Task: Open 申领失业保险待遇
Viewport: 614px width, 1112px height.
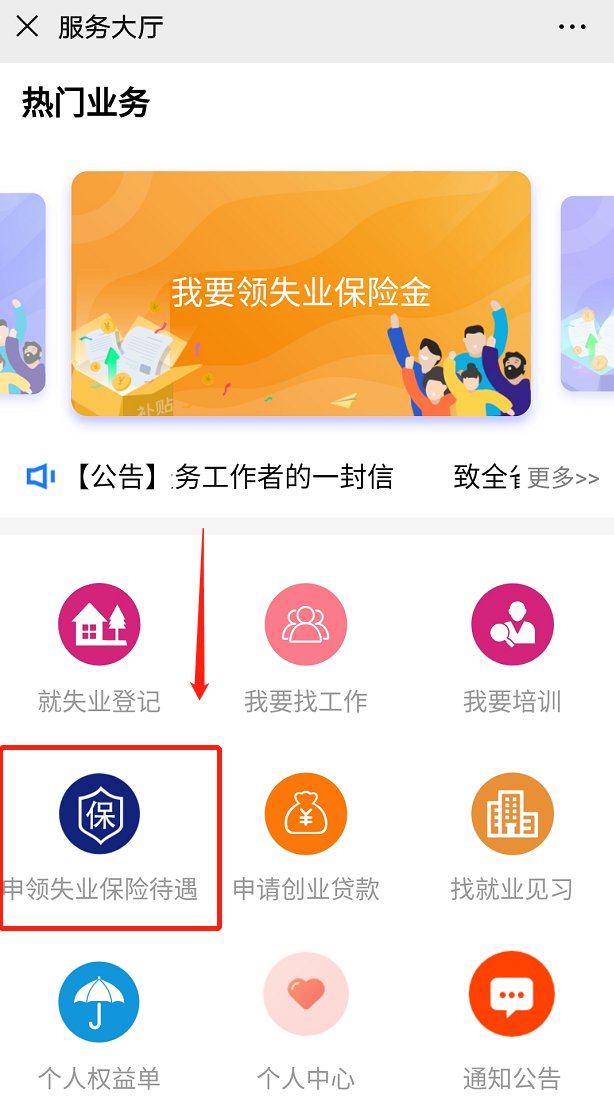Action: click(99, 813)
